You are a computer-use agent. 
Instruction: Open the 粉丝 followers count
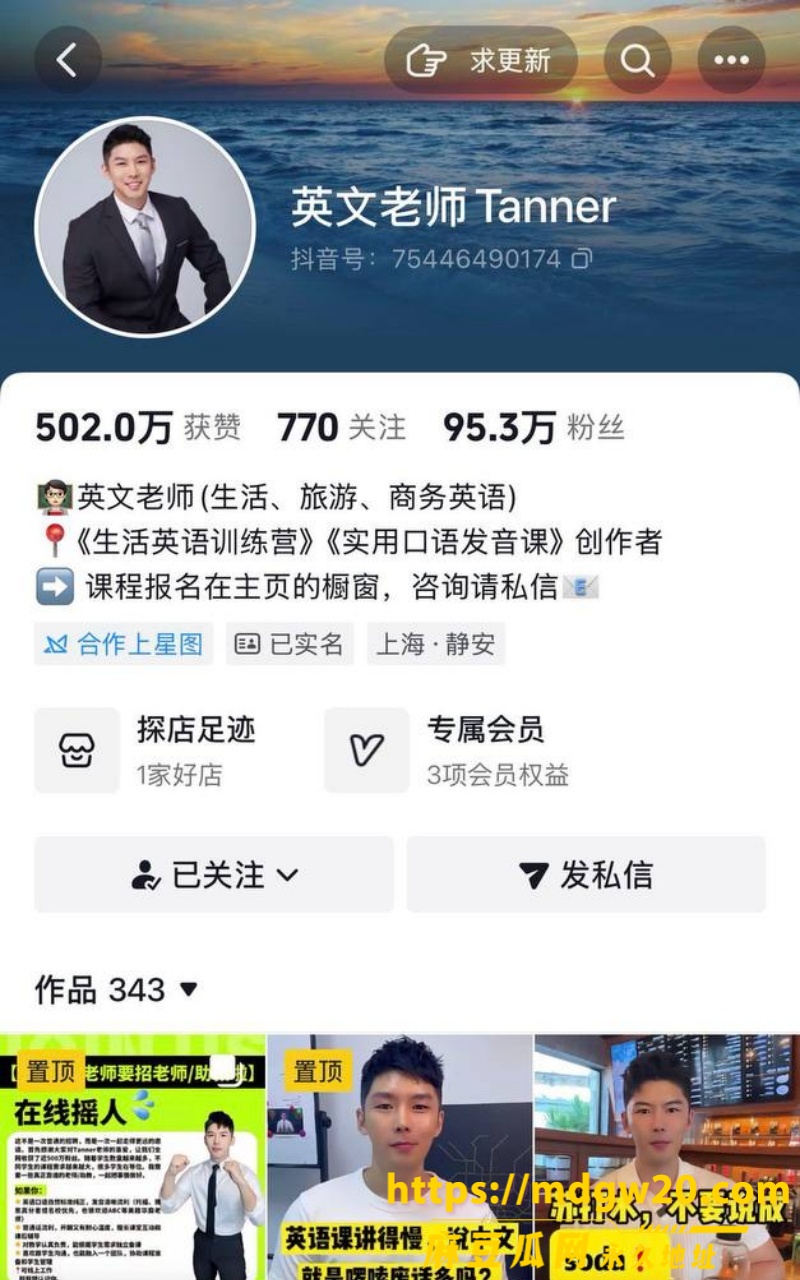[534, 427]
